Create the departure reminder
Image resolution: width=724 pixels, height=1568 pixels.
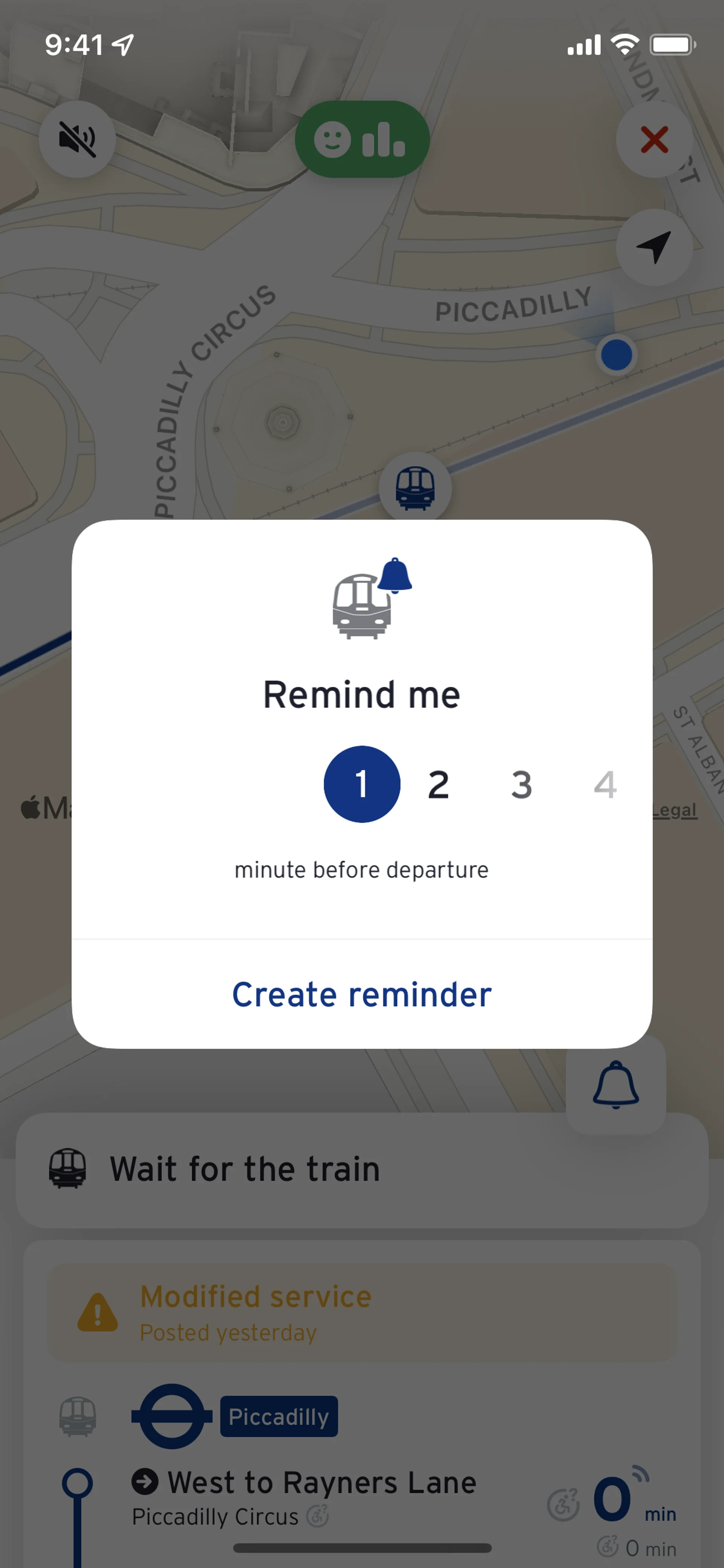361,995
